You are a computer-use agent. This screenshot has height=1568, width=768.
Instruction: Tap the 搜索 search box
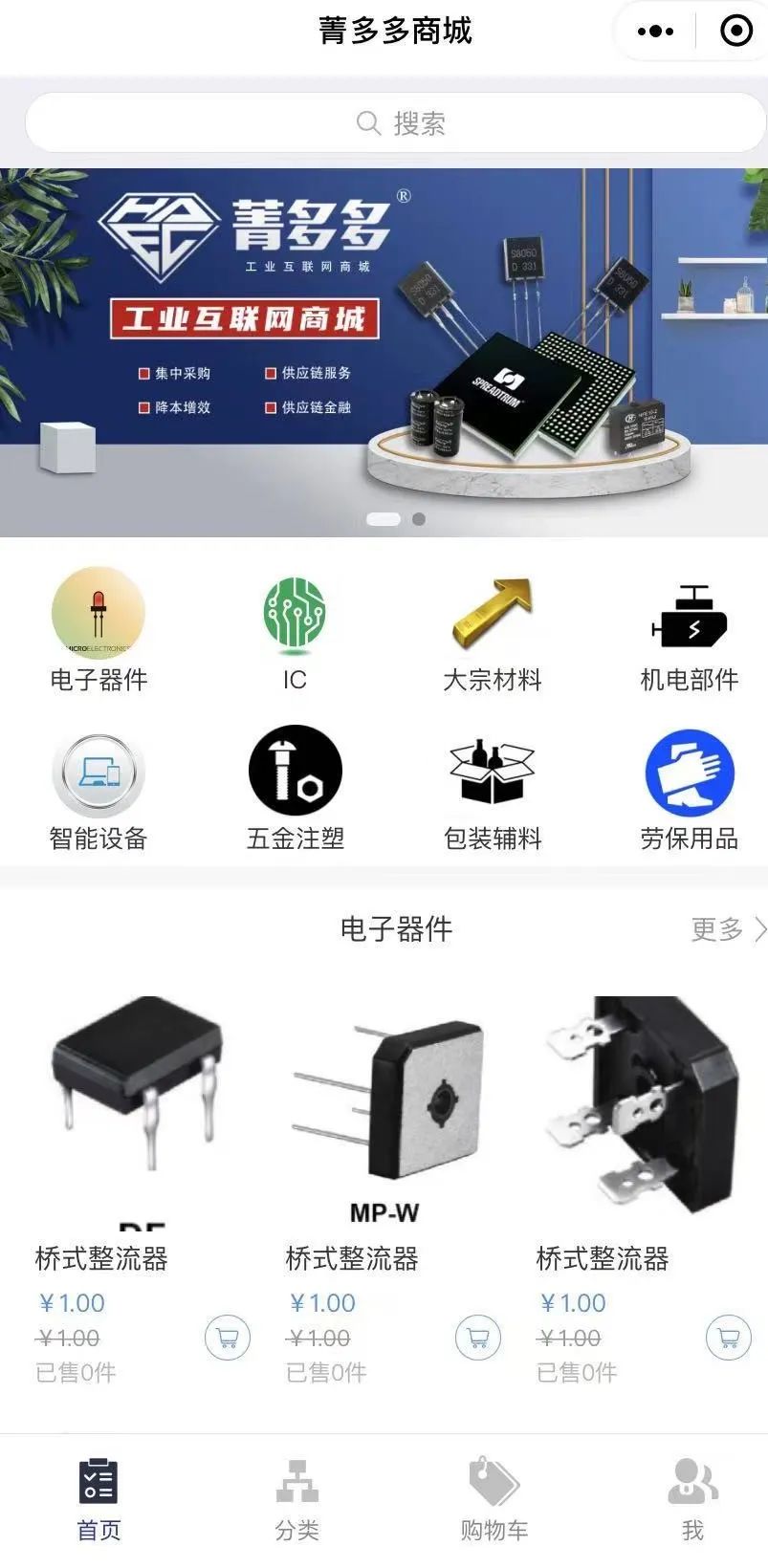(396, 122)
